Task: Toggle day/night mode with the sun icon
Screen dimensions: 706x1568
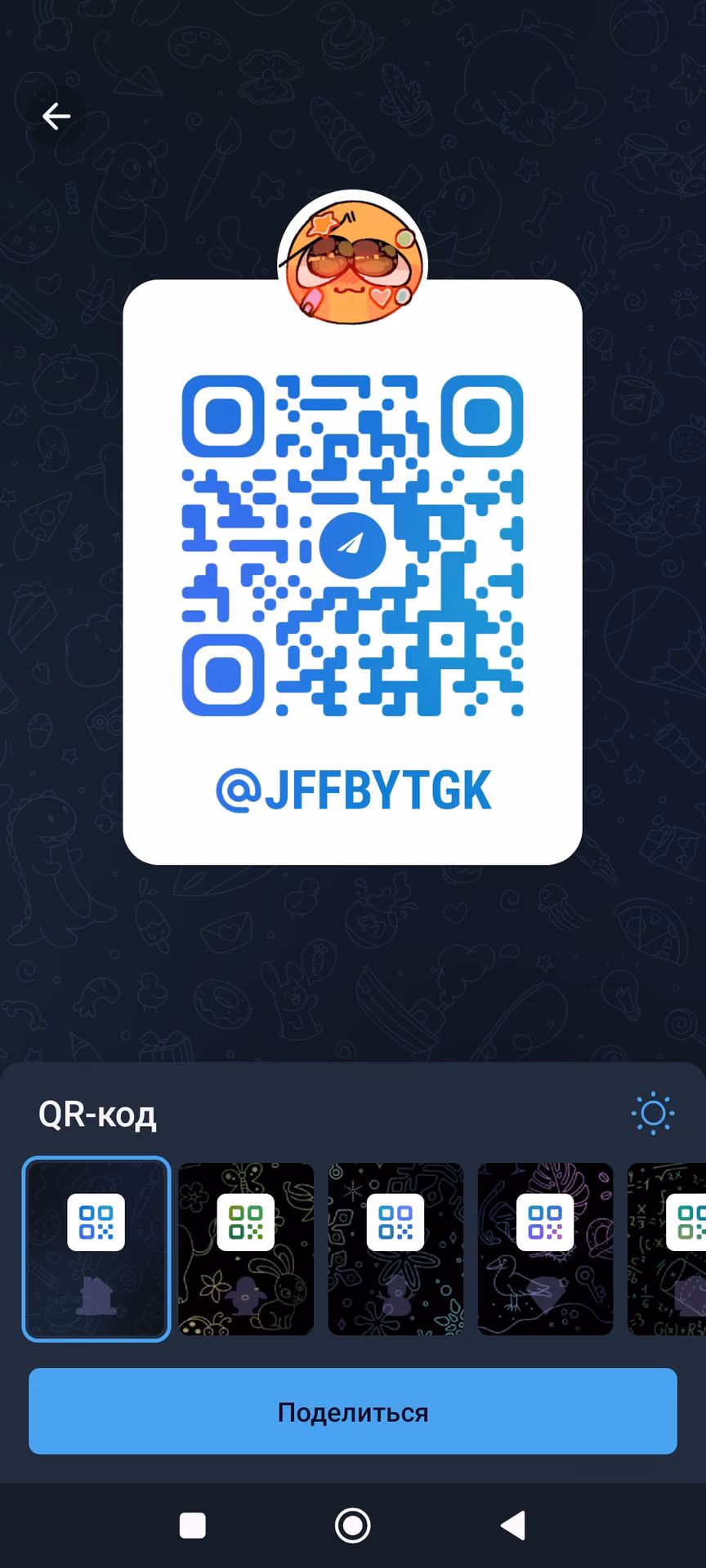Action: pos(653,1112)
